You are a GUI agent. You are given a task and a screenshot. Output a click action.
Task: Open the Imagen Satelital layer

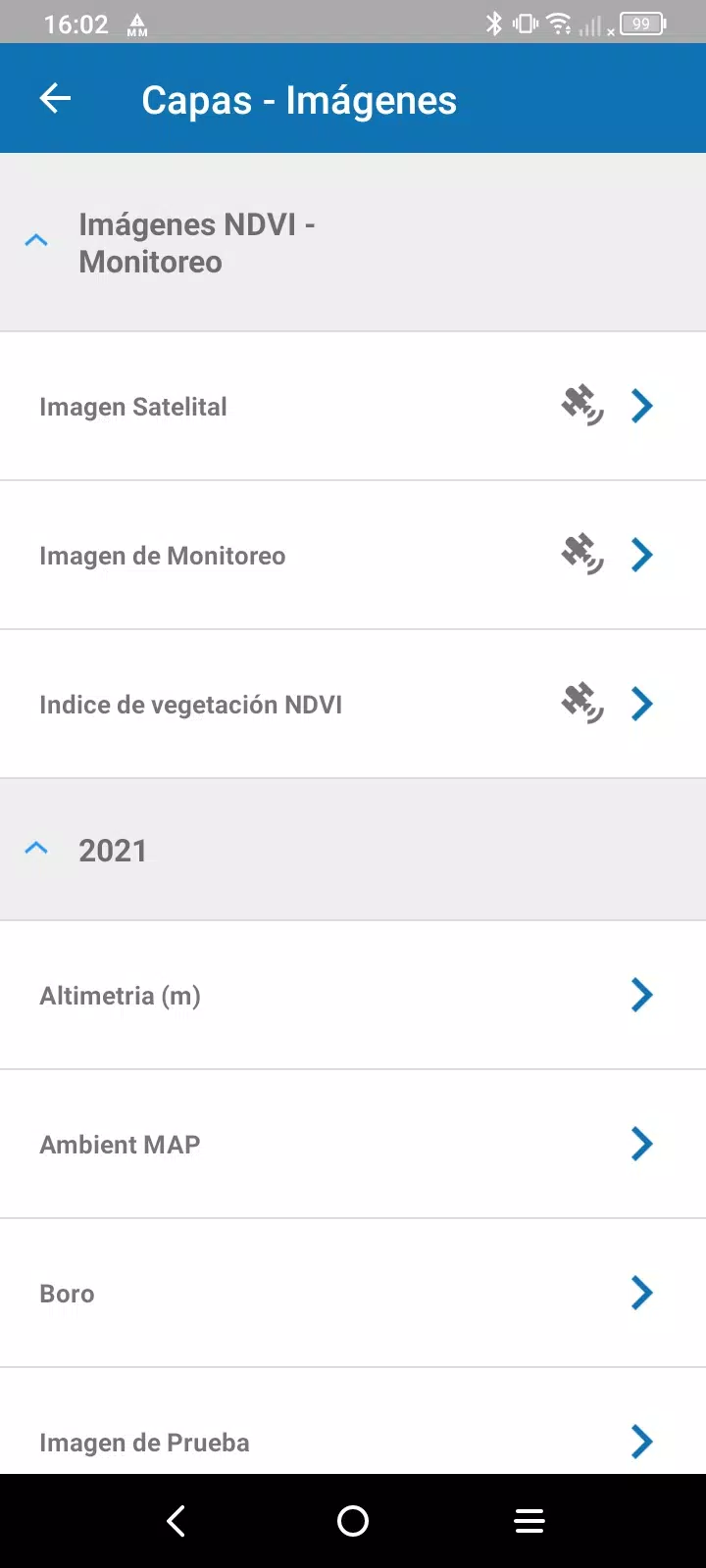pyautogui.click(x=353, y=407)
